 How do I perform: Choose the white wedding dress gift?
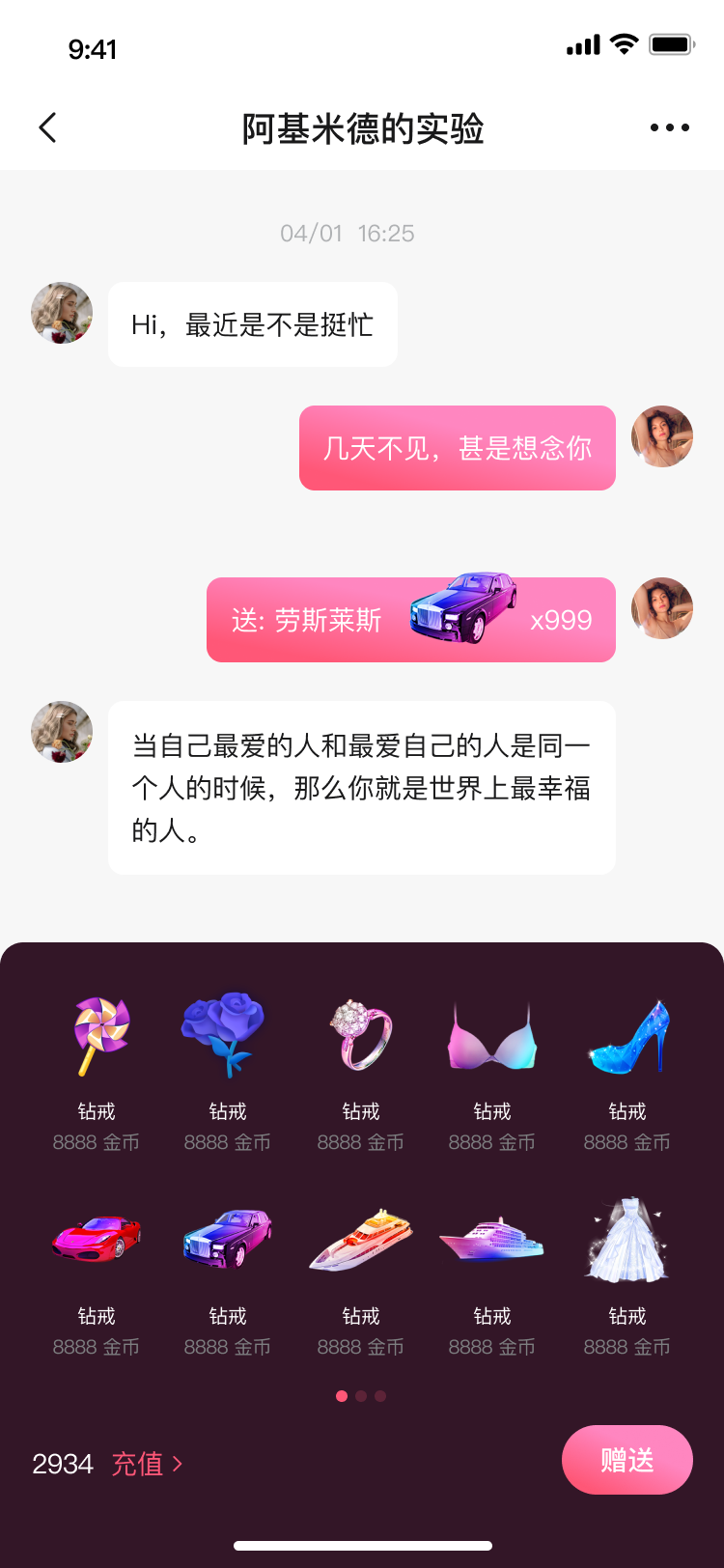pos(627,1241)
